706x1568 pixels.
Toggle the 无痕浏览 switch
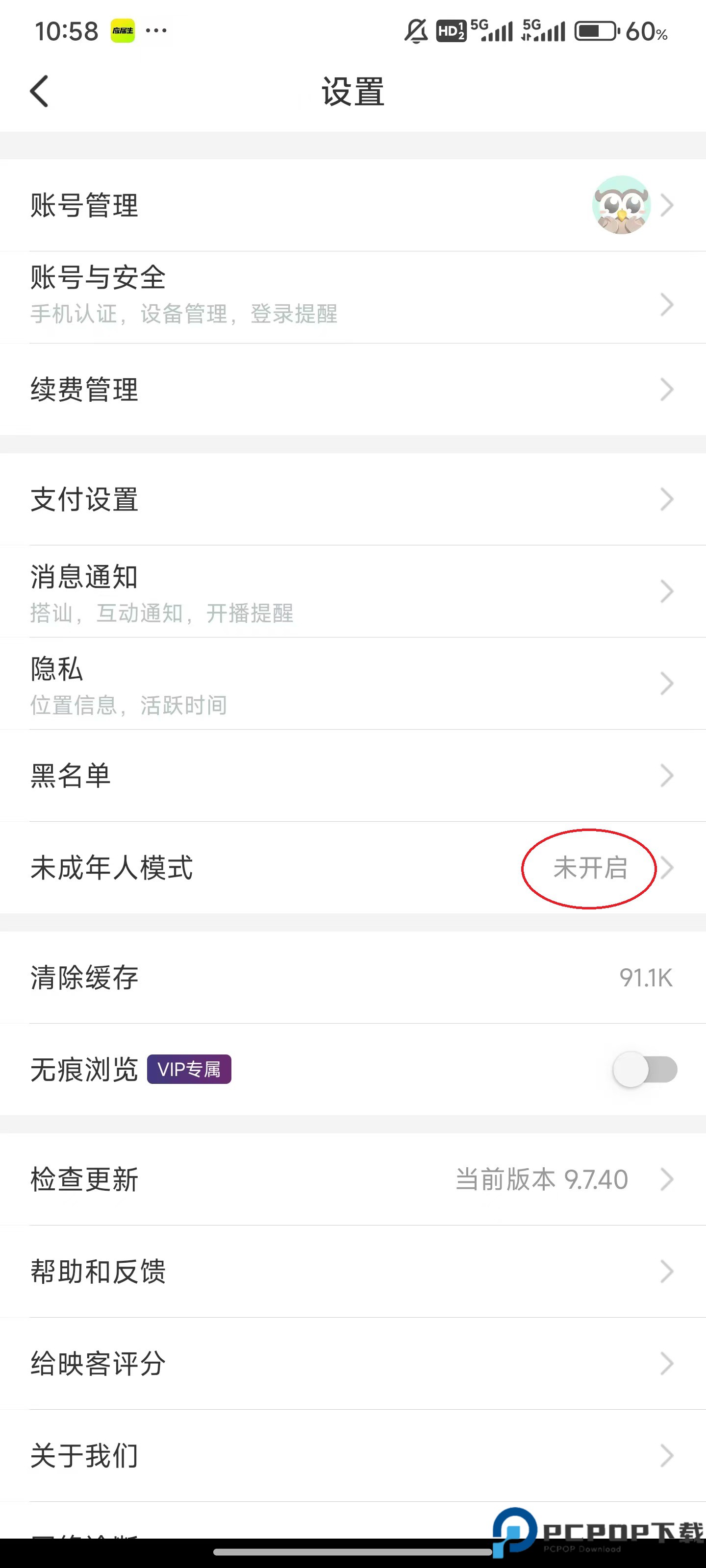click(x=645, y=1070)
